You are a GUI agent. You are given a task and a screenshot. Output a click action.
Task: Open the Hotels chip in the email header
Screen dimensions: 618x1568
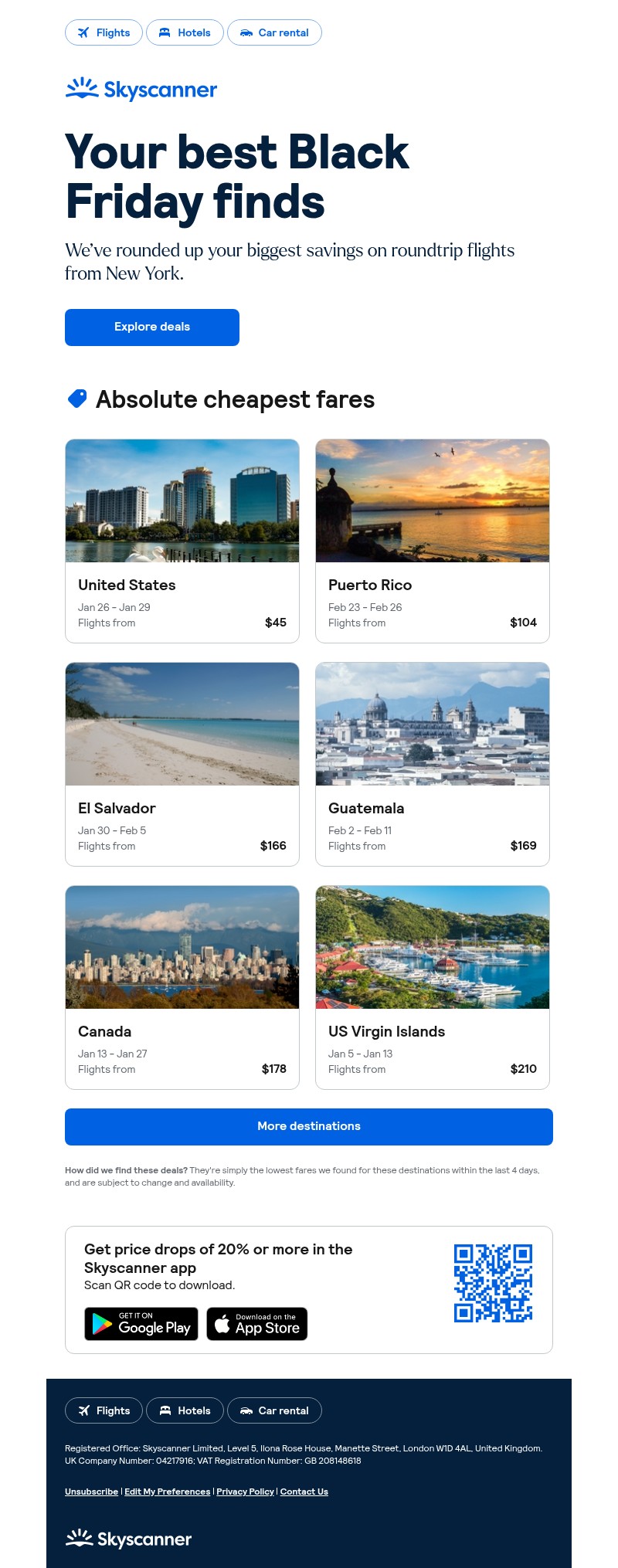click(185, 32)
